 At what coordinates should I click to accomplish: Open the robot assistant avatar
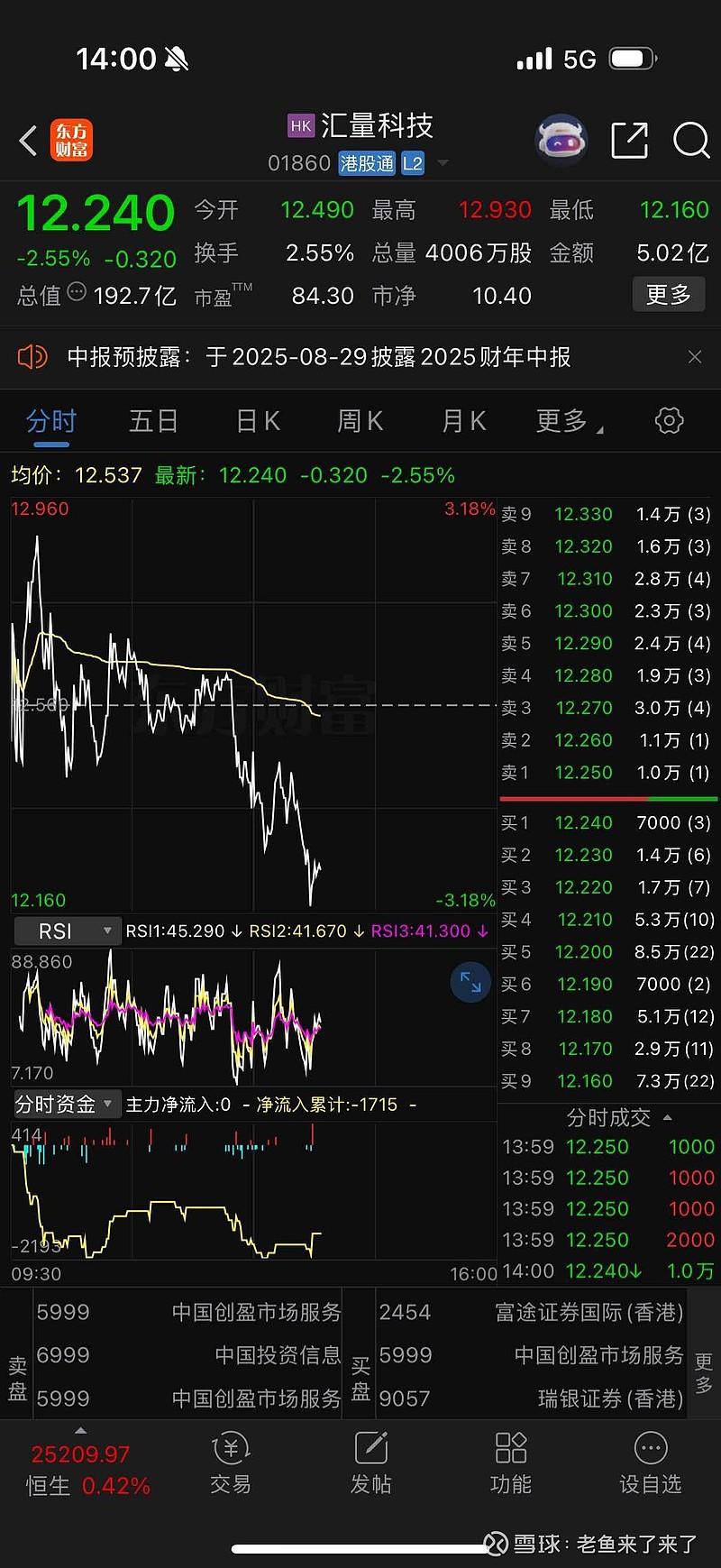[562, 141]
